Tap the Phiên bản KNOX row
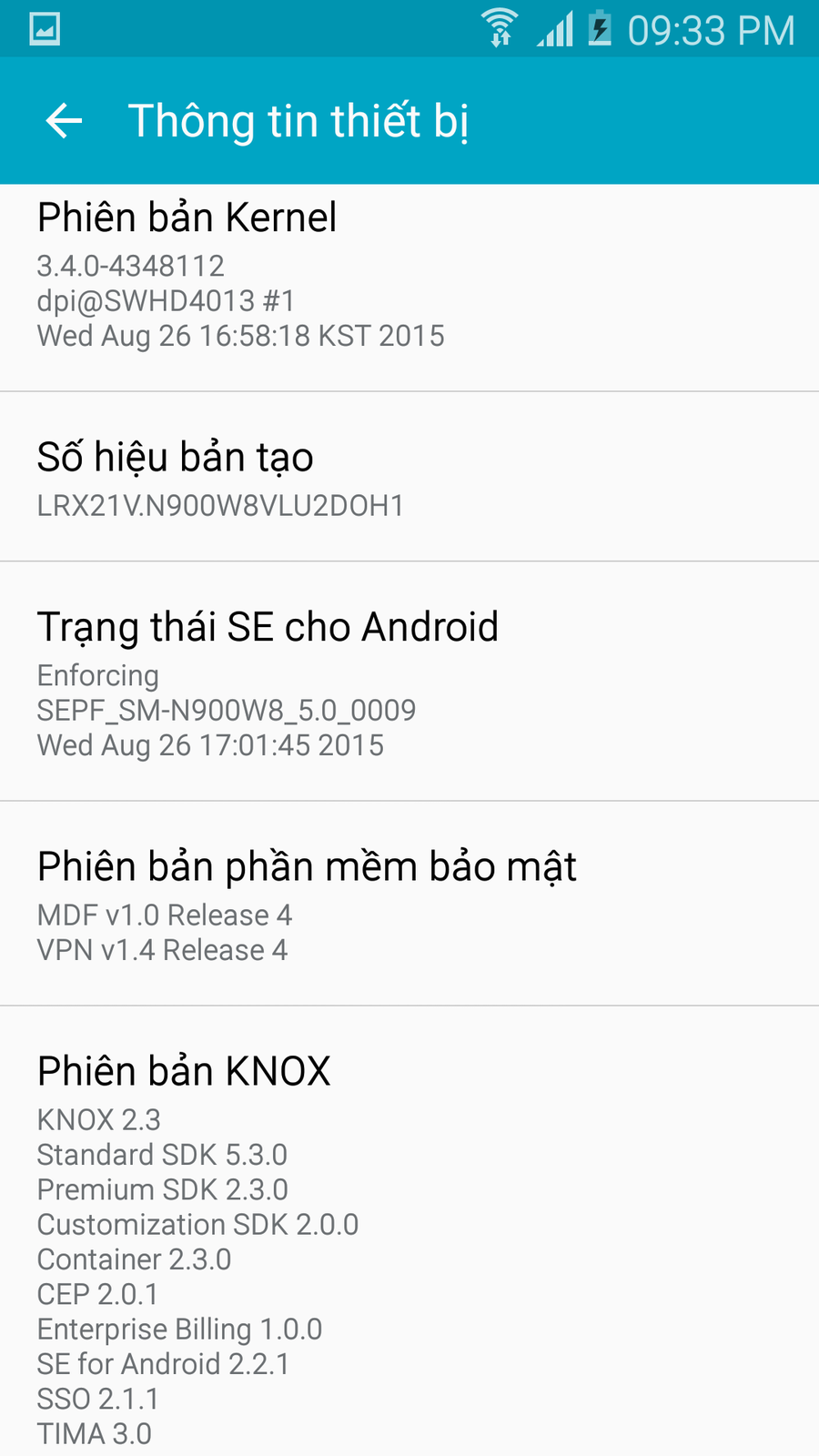 coord(409,1238)
